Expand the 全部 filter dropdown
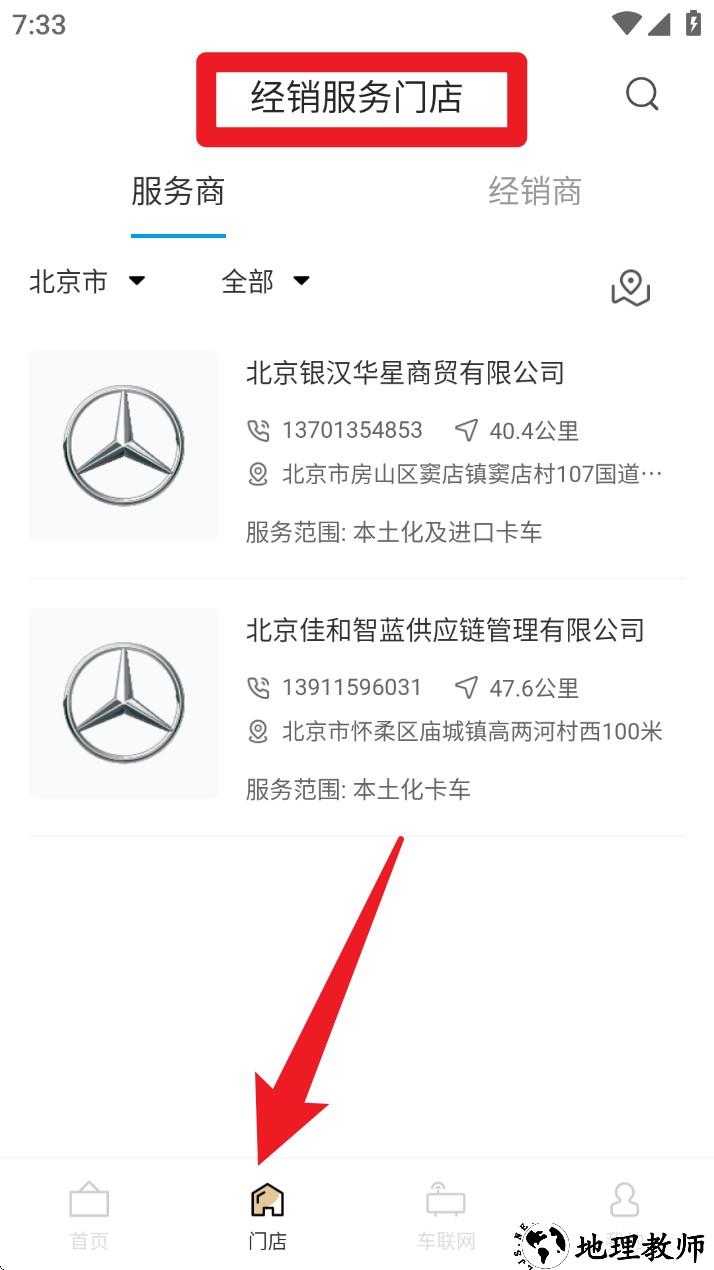714x1270 pixels. click(x=265, y=282)
